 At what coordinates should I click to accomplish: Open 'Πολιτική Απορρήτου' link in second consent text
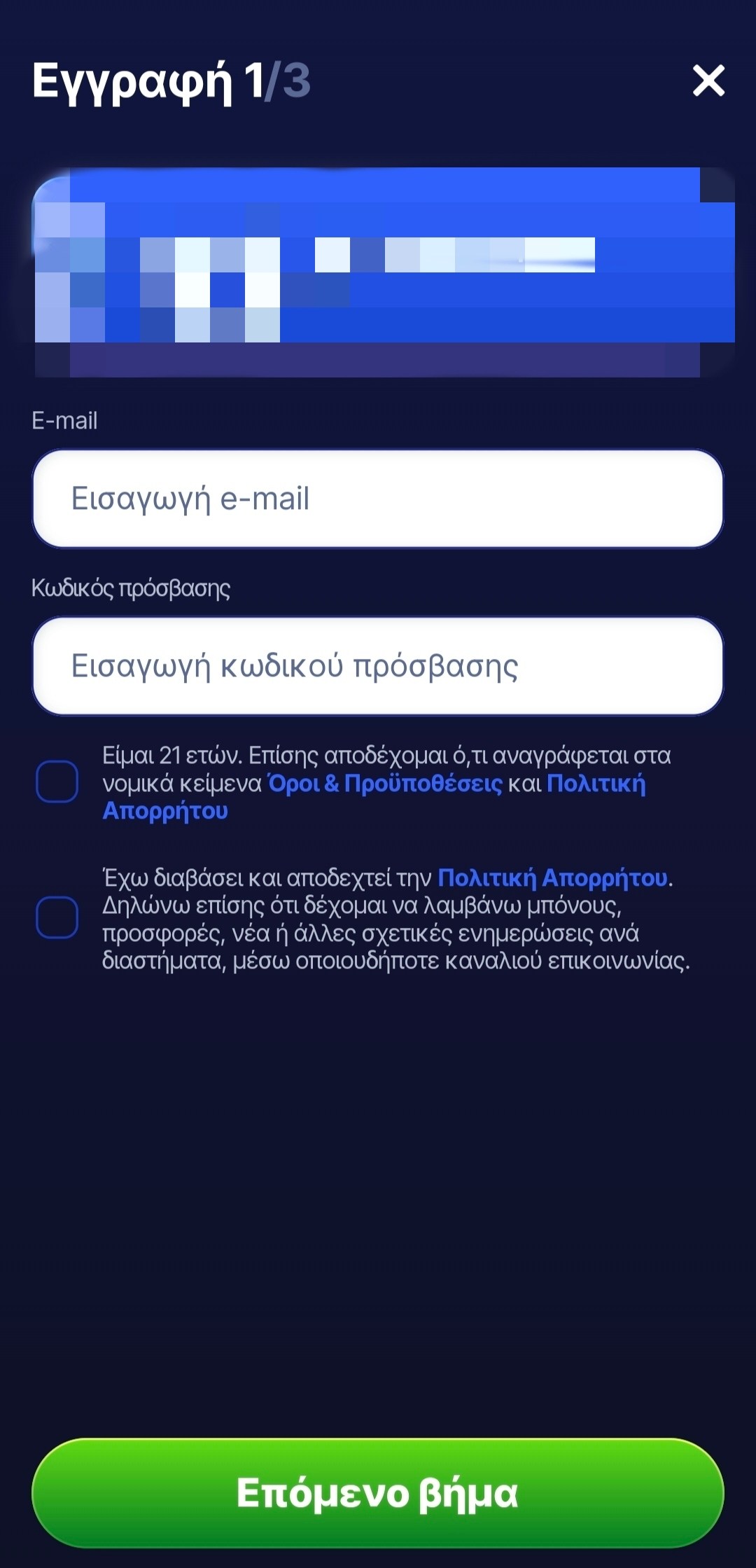552,877
